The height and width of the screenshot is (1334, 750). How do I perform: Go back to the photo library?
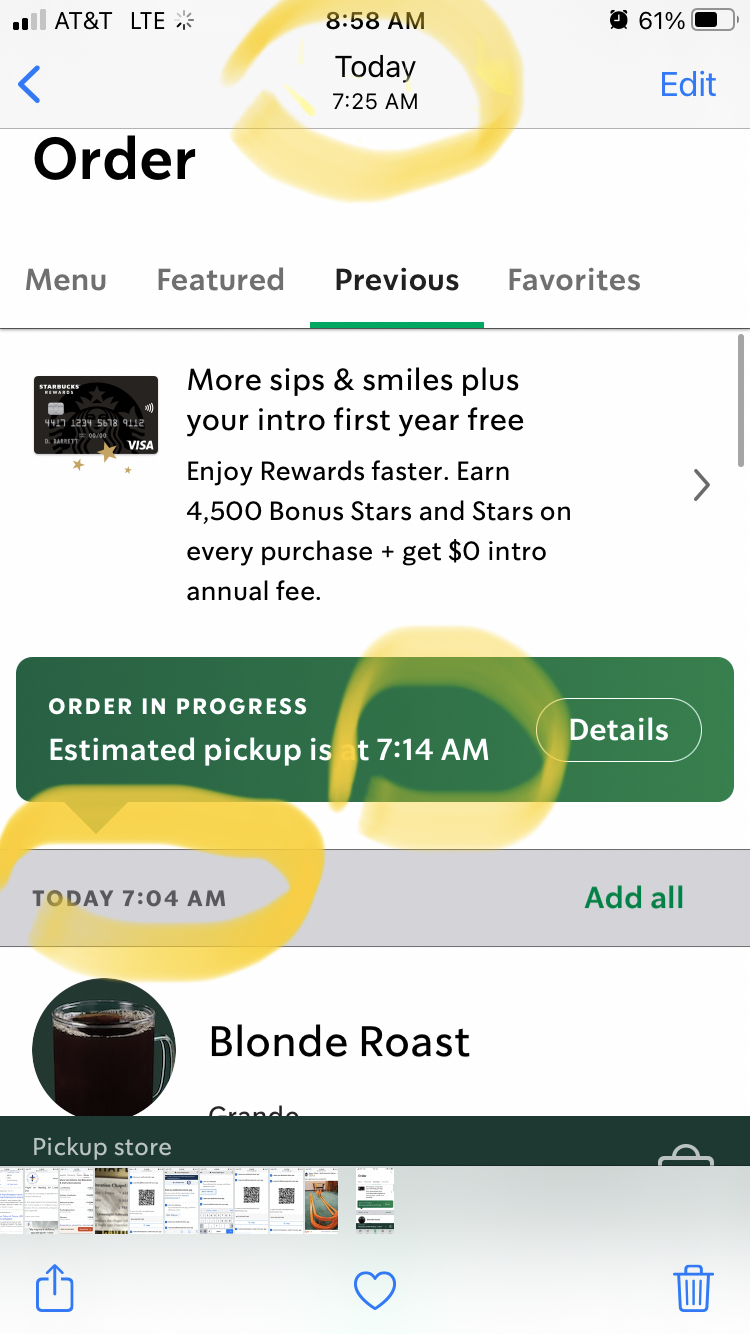[x=30, y=85]
